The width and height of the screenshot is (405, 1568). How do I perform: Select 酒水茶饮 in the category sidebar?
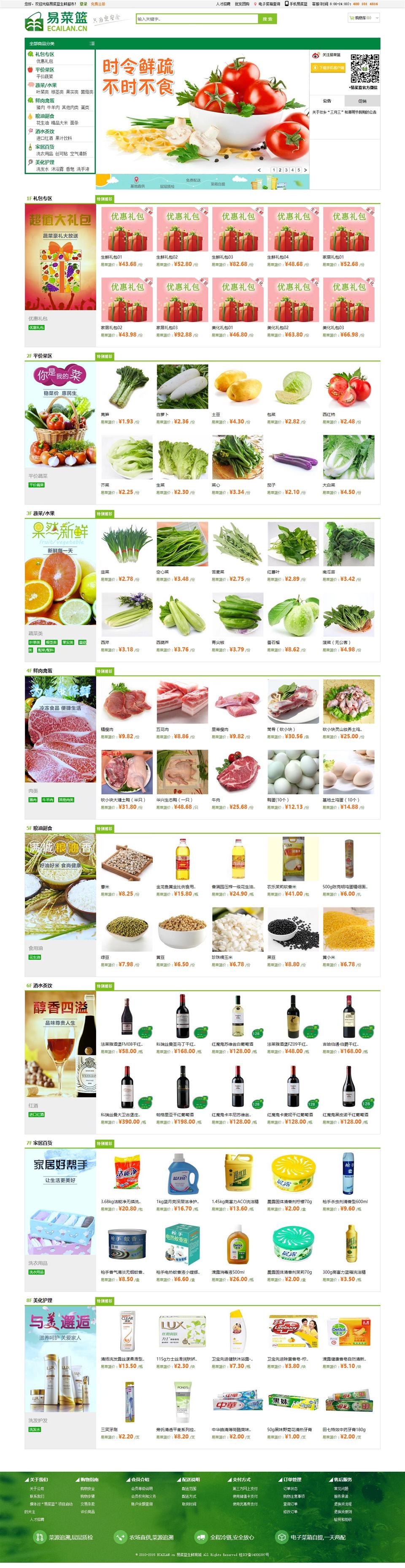(x=44, y=132)
